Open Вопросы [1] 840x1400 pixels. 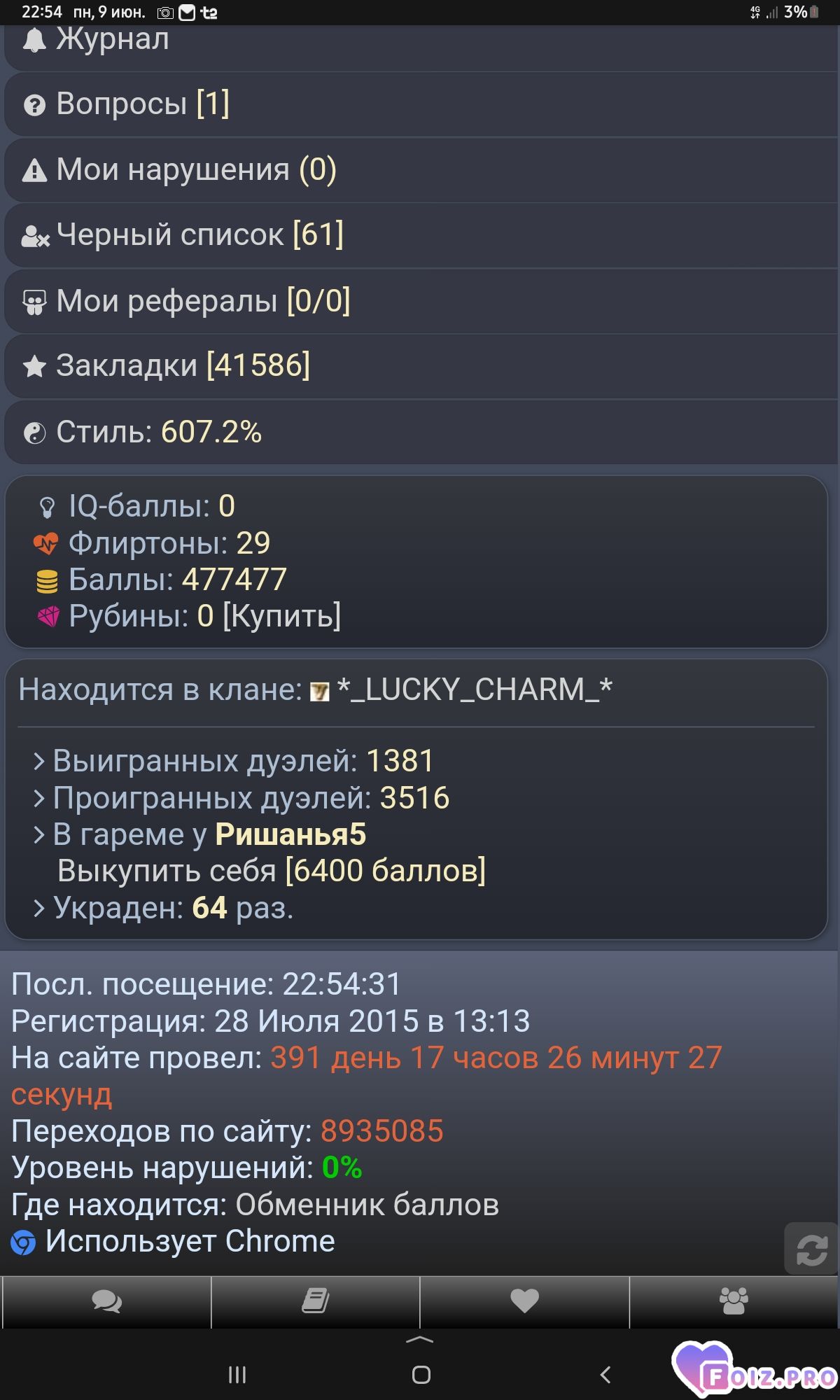[x=421, y=104]
